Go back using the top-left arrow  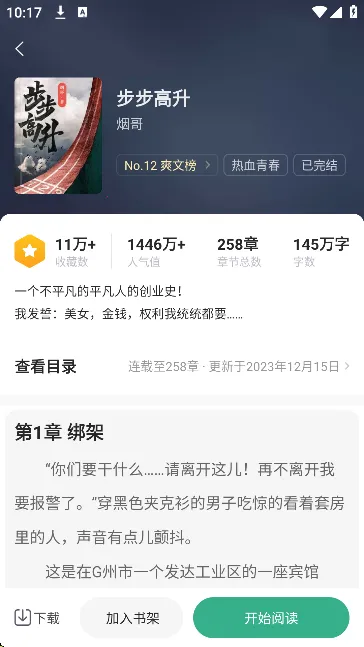click(x=19, y=49)
